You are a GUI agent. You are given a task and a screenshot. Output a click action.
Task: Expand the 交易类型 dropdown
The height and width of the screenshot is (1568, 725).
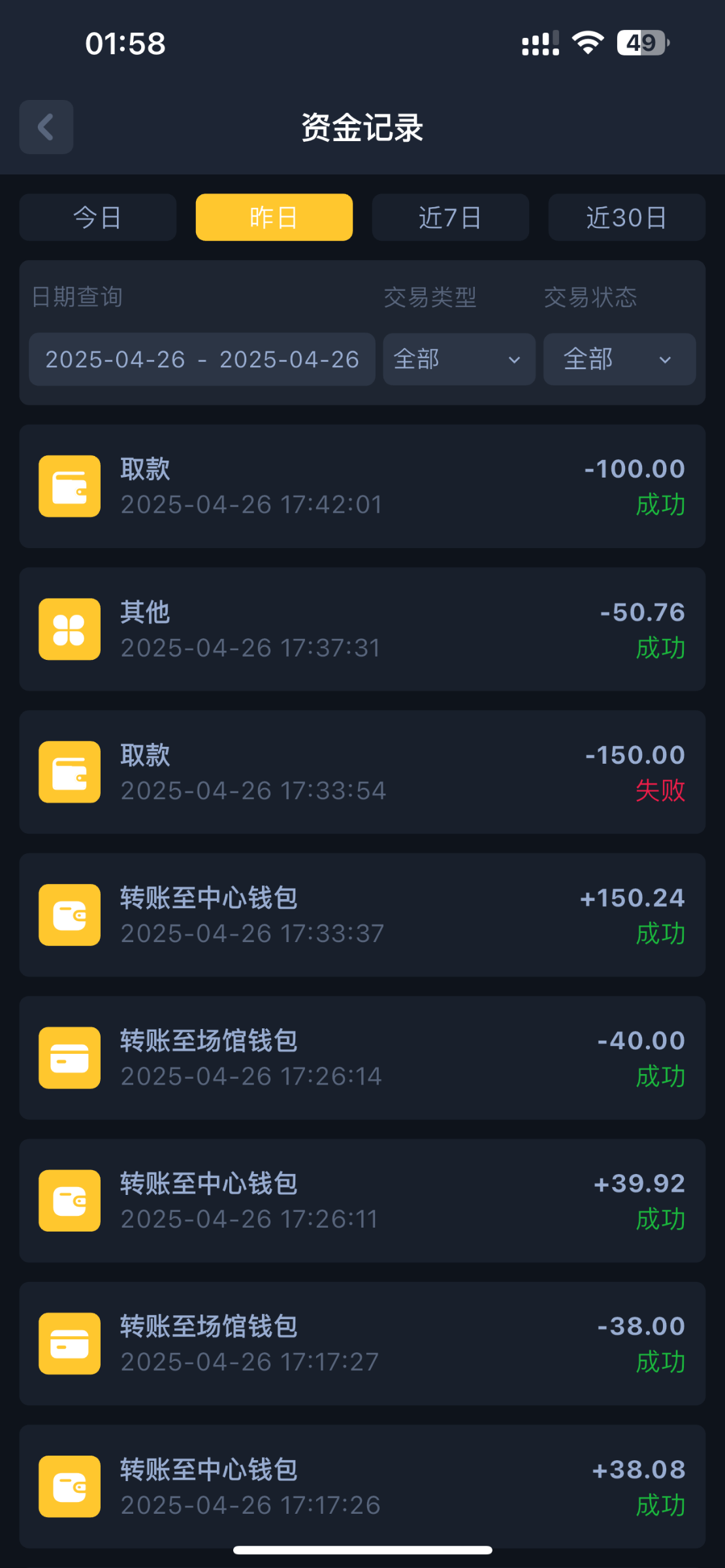pos(459,359)
